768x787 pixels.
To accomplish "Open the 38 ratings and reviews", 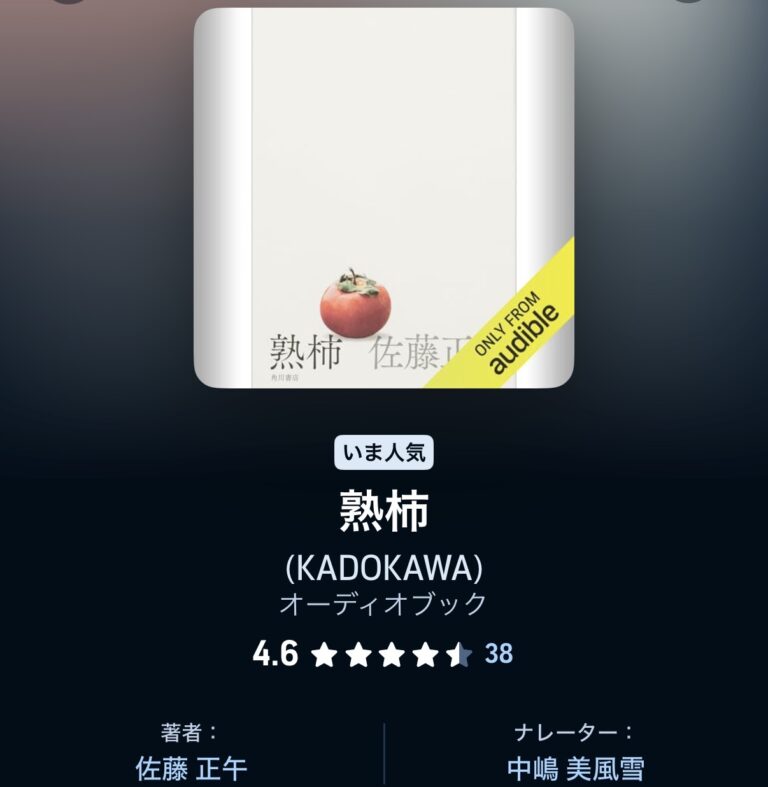I will (x=499, y=654).
